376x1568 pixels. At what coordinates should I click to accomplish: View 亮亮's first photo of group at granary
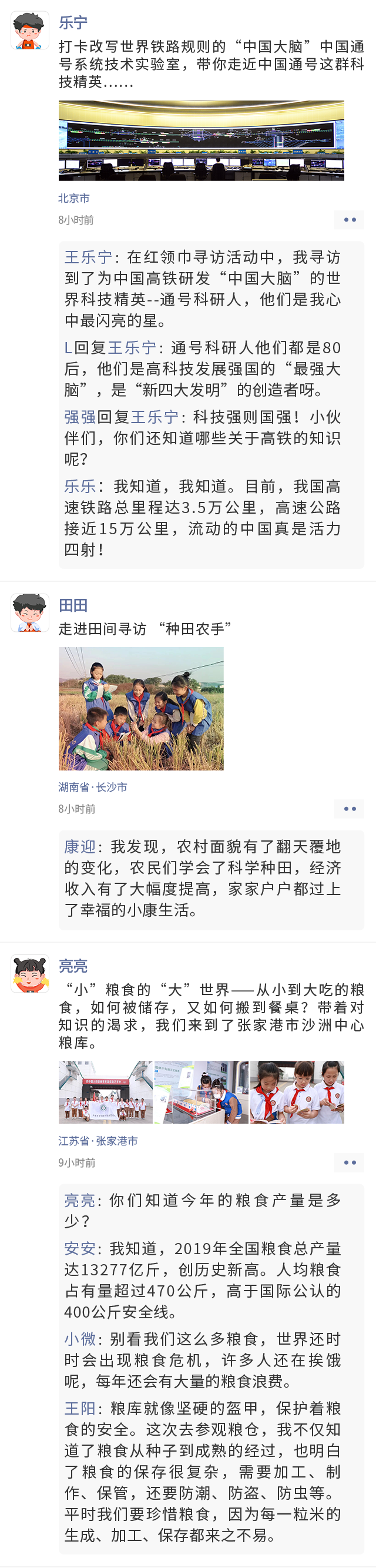[x=105, y=1092]
